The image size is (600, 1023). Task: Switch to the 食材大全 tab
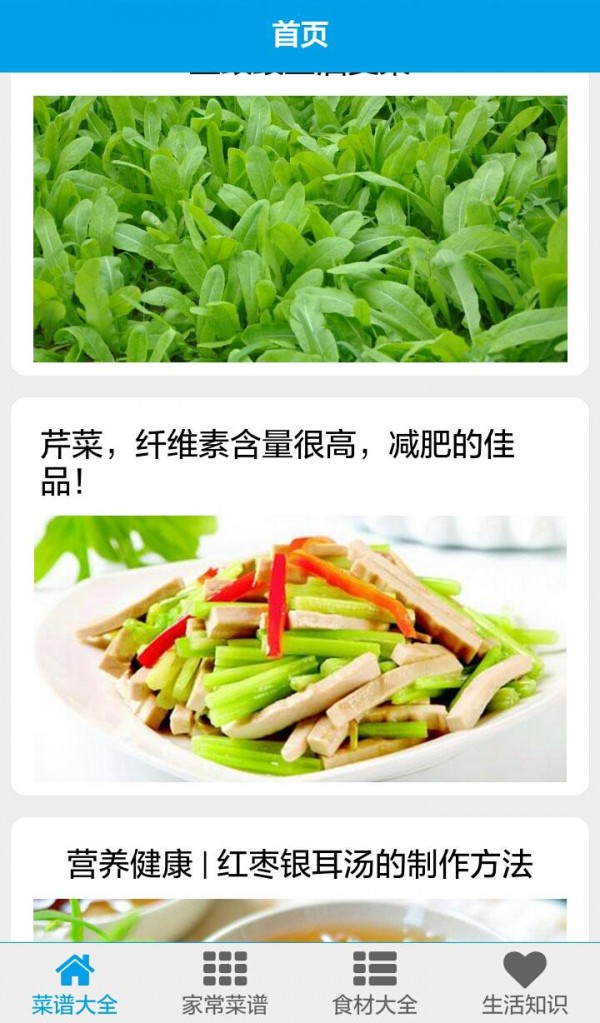[x=375, y=984]
